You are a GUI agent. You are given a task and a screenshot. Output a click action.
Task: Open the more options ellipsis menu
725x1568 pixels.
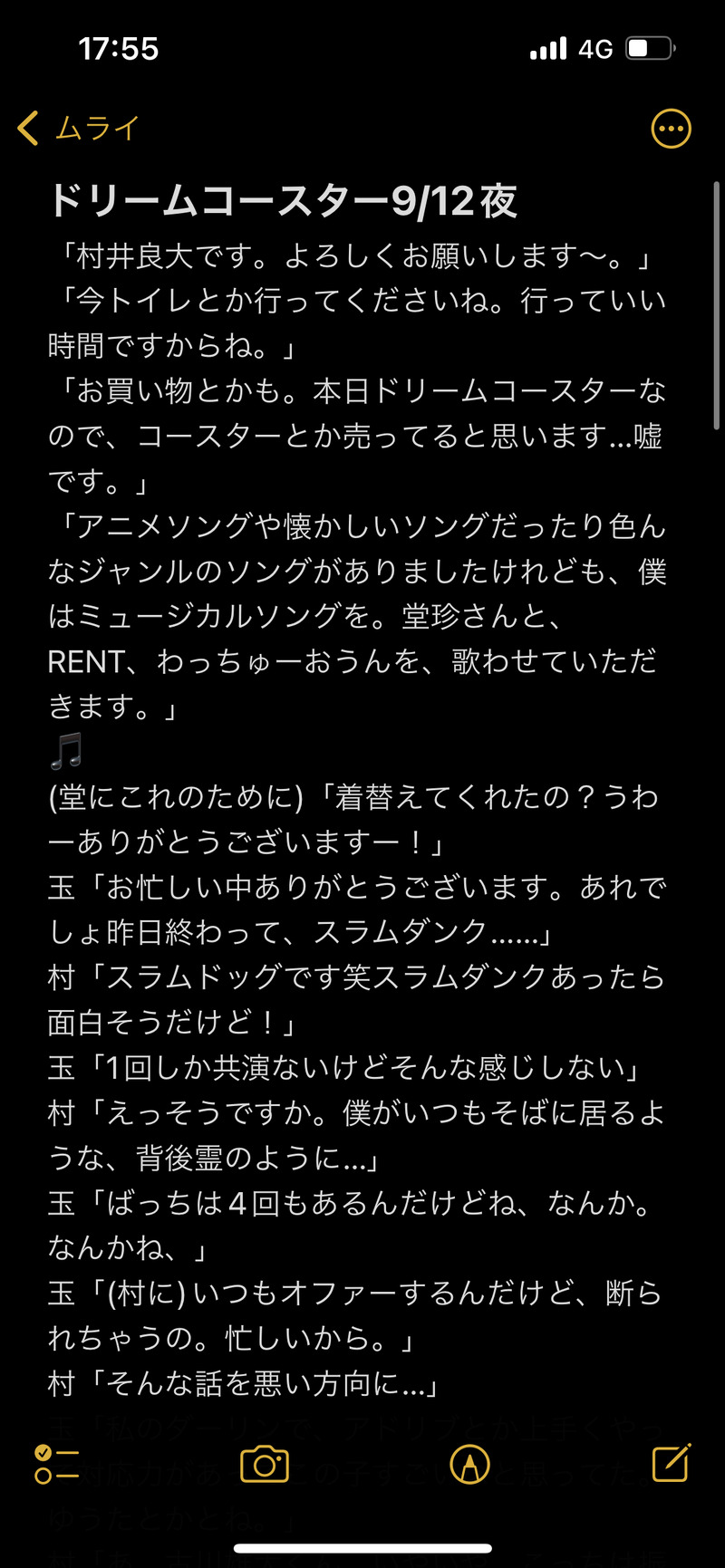pos(671,130)
